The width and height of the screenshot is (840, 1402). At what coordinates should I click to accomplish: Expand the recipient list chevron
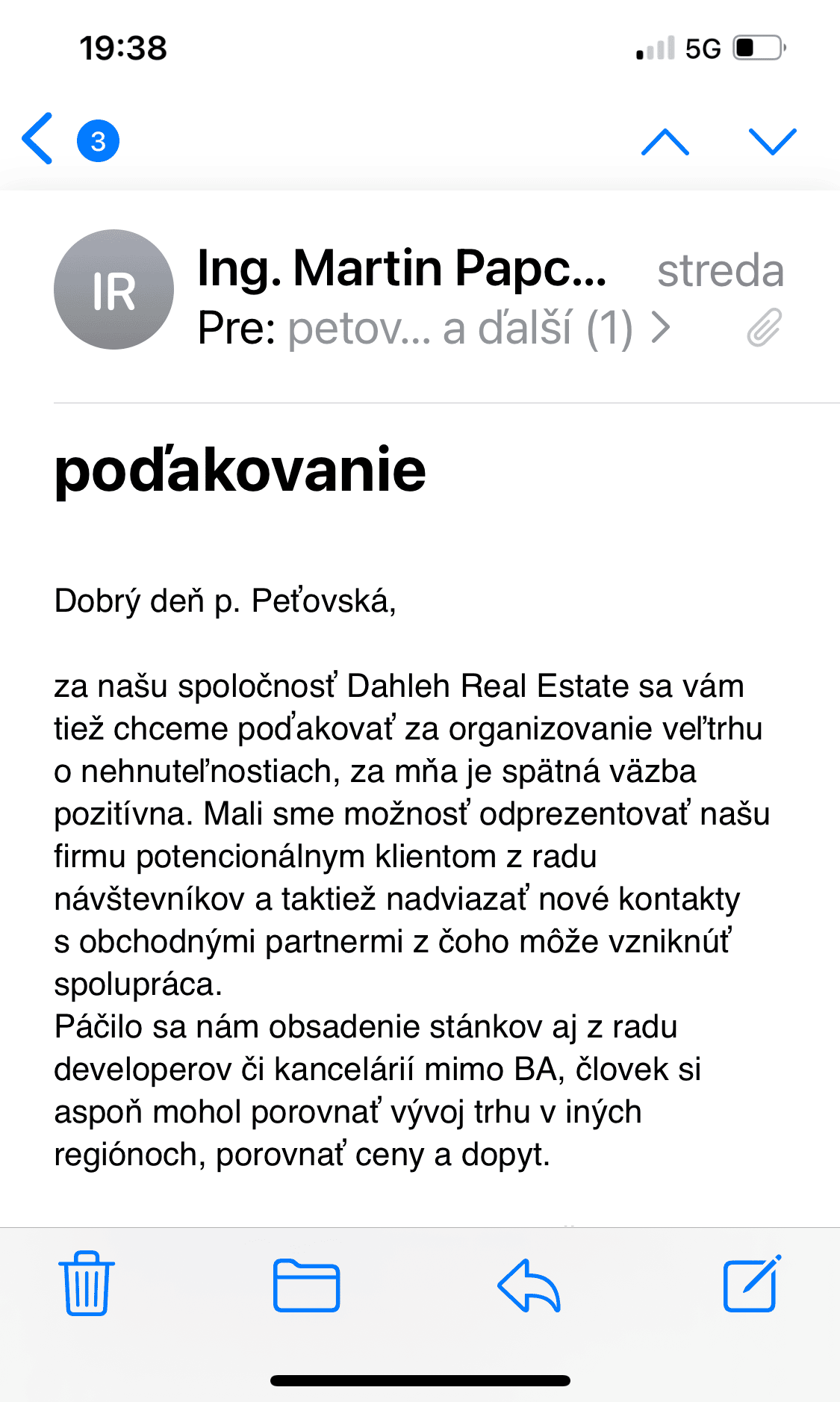[x=661, y=327]
